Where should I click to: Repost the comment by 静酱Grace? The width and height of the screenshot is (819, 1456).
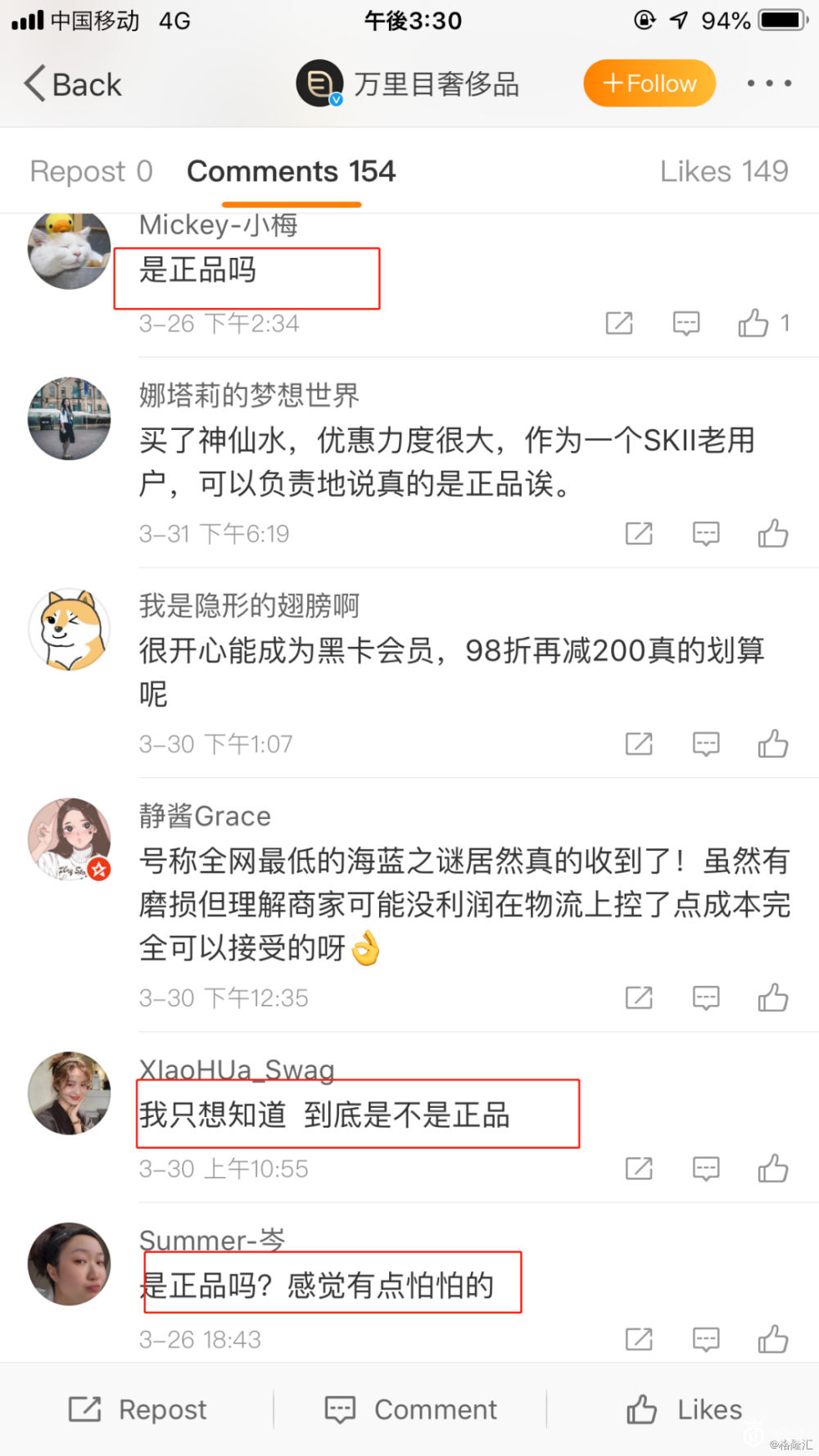(x=639, y=998)
